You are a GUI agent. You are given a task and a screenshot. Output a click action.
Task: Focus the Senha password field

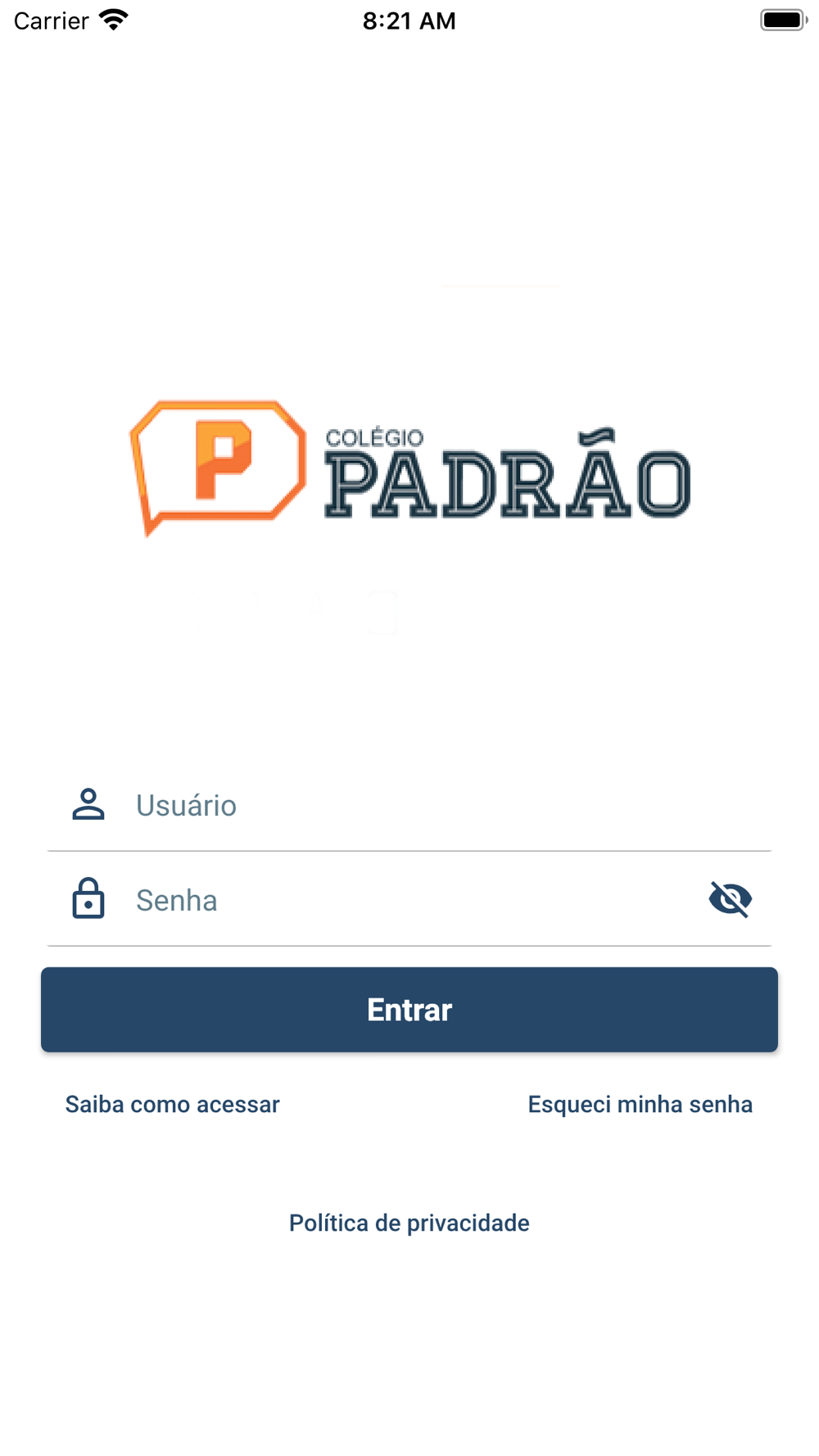tap(409, 900)
